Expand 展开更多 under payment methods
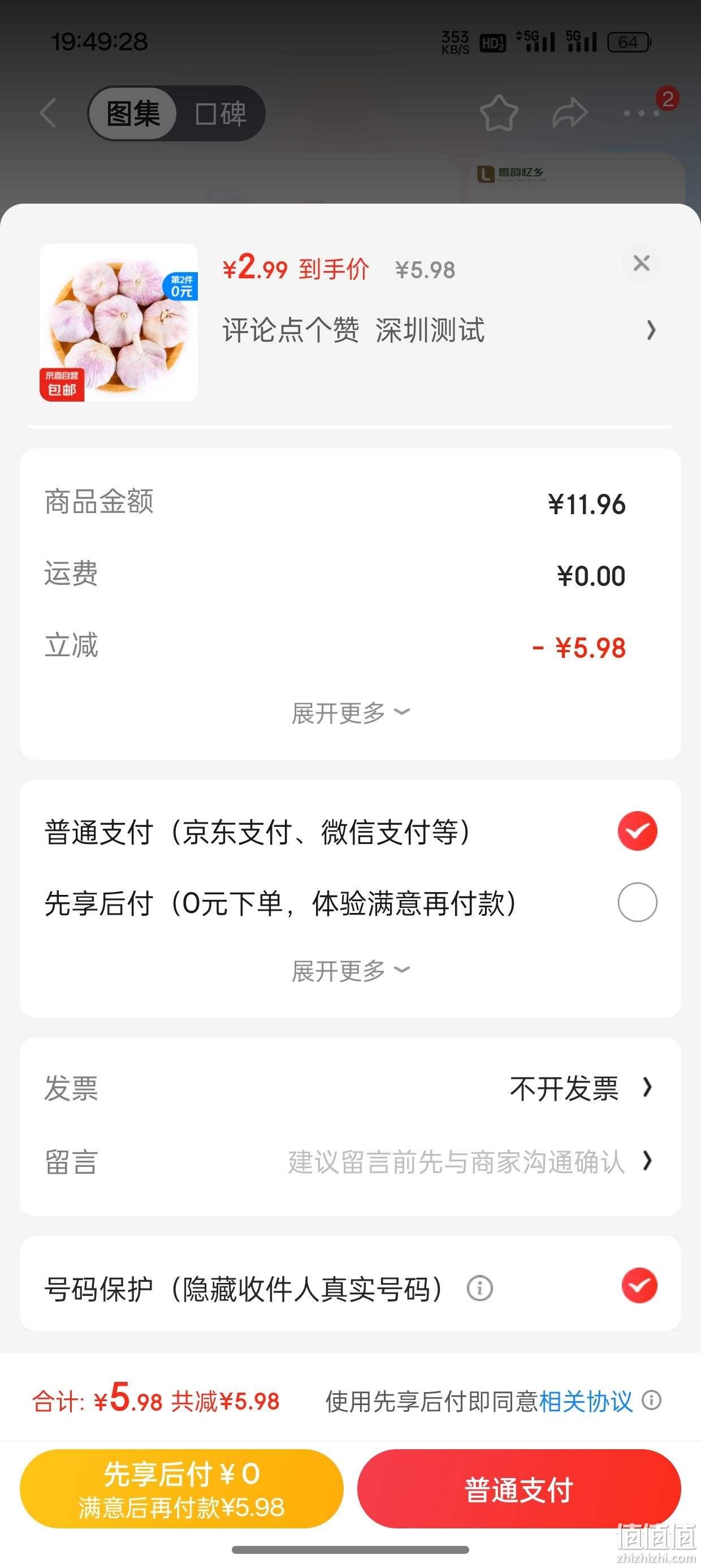Screen dimensions: 701x1568 (350, 970)
